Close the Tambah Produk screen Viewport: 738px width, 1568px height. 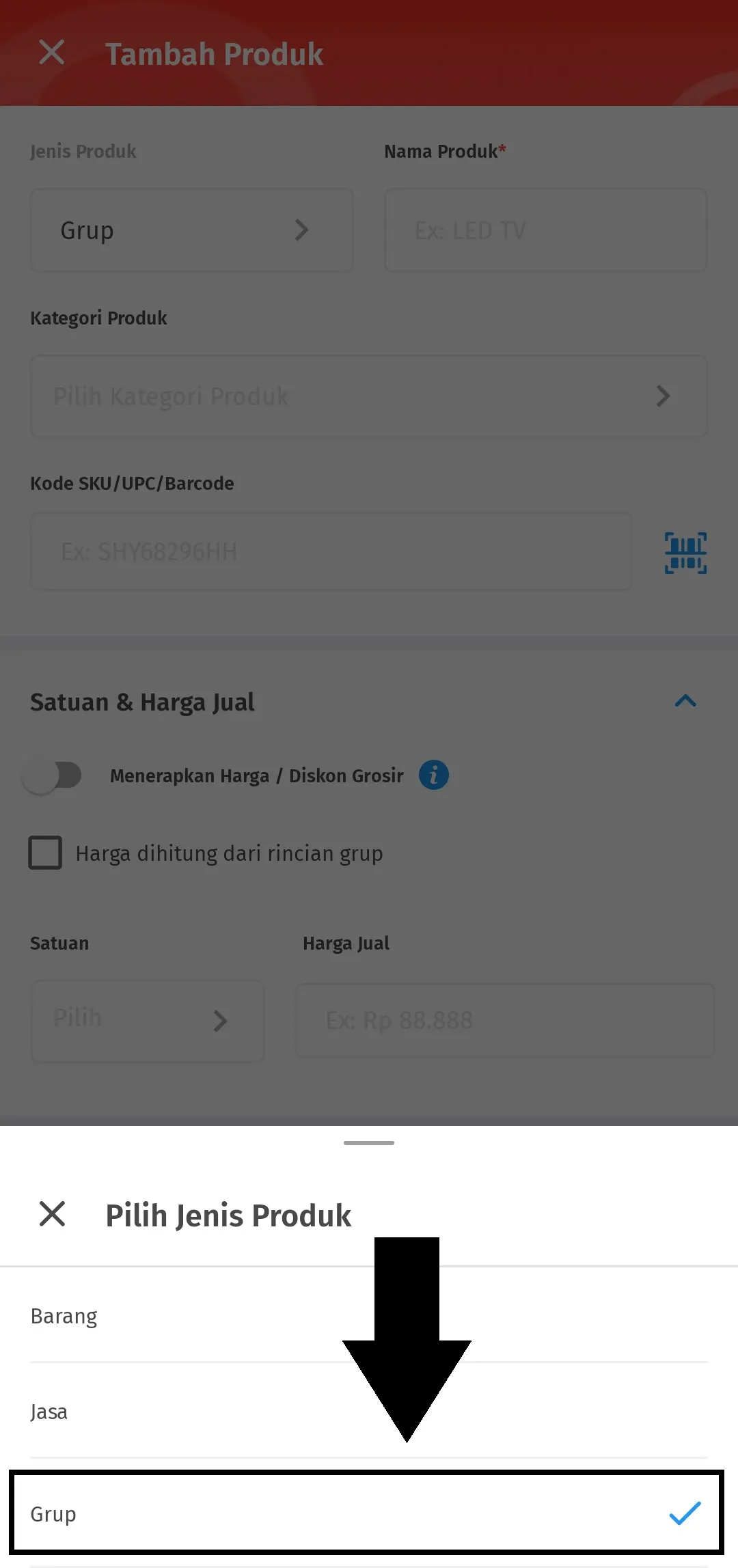point(51,53)
